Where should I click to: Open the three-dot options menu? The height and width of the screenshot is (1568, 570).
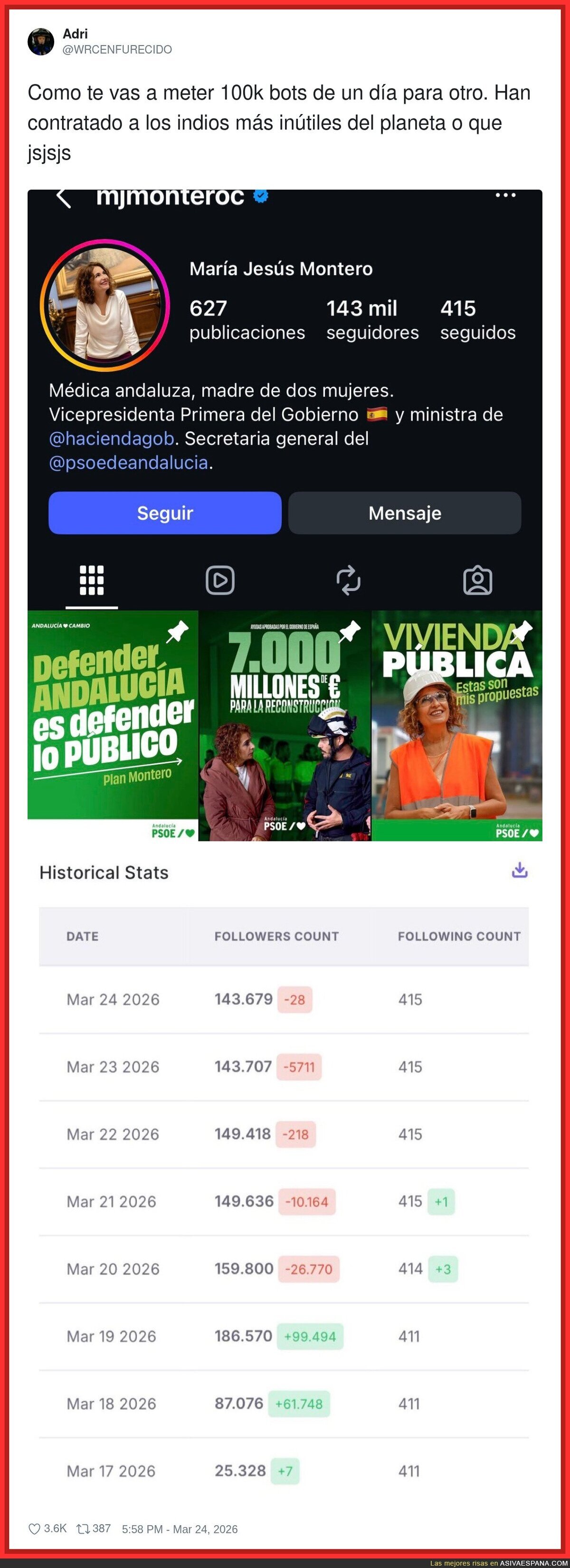505,195
